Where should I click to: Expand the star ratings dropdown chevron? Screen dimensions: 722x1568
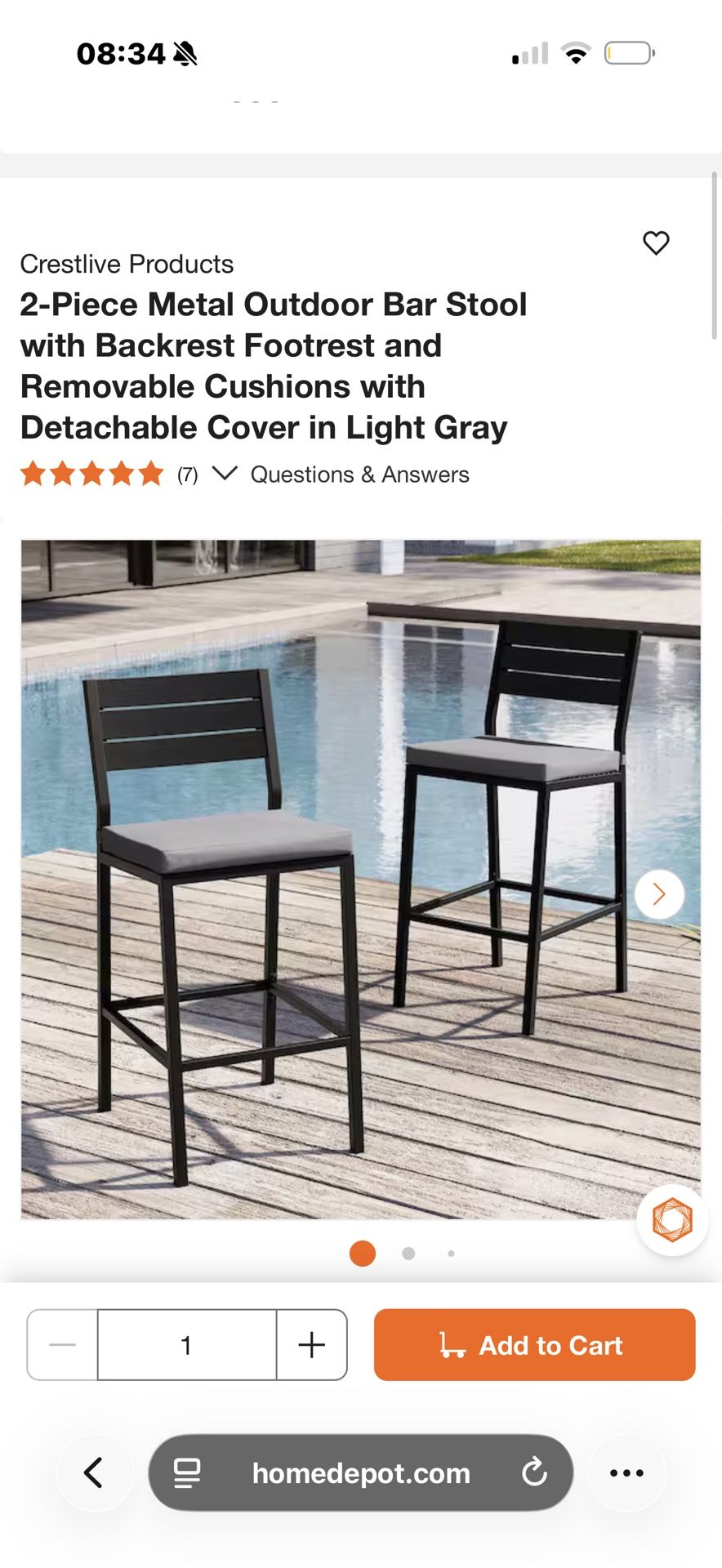point(225,474)
